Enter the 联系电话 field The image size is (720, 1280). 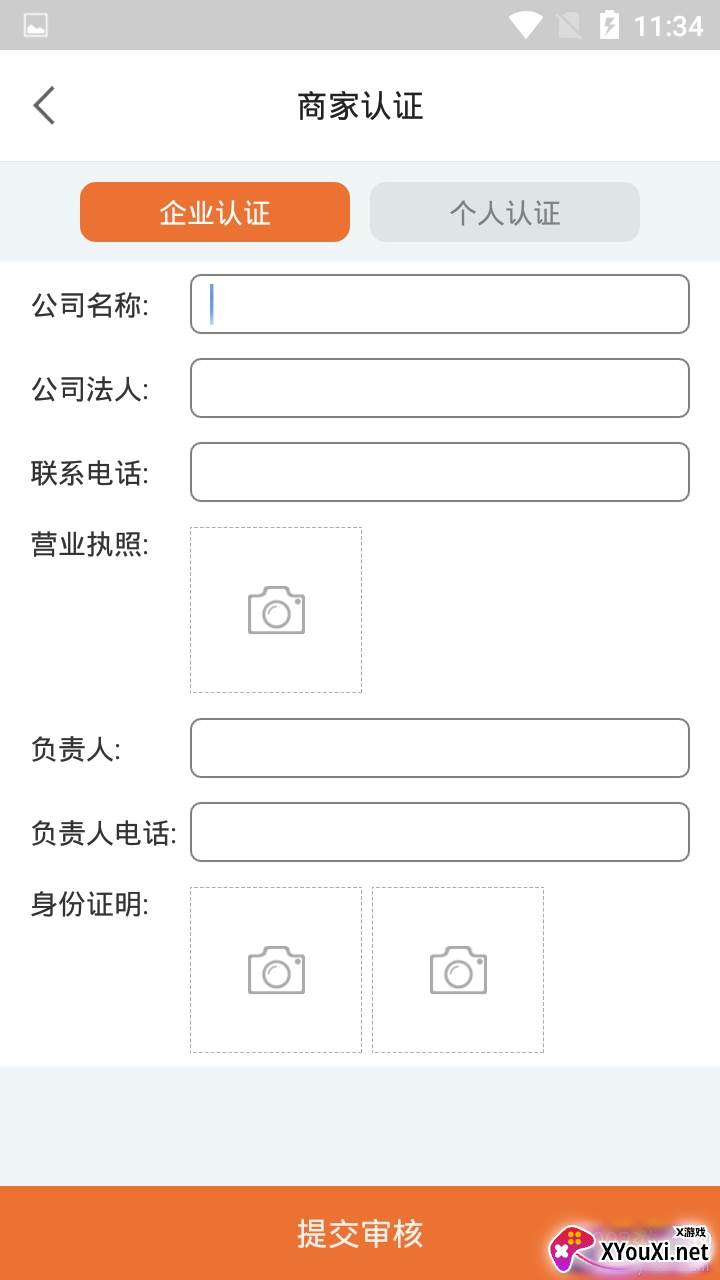tap(440, 472)
